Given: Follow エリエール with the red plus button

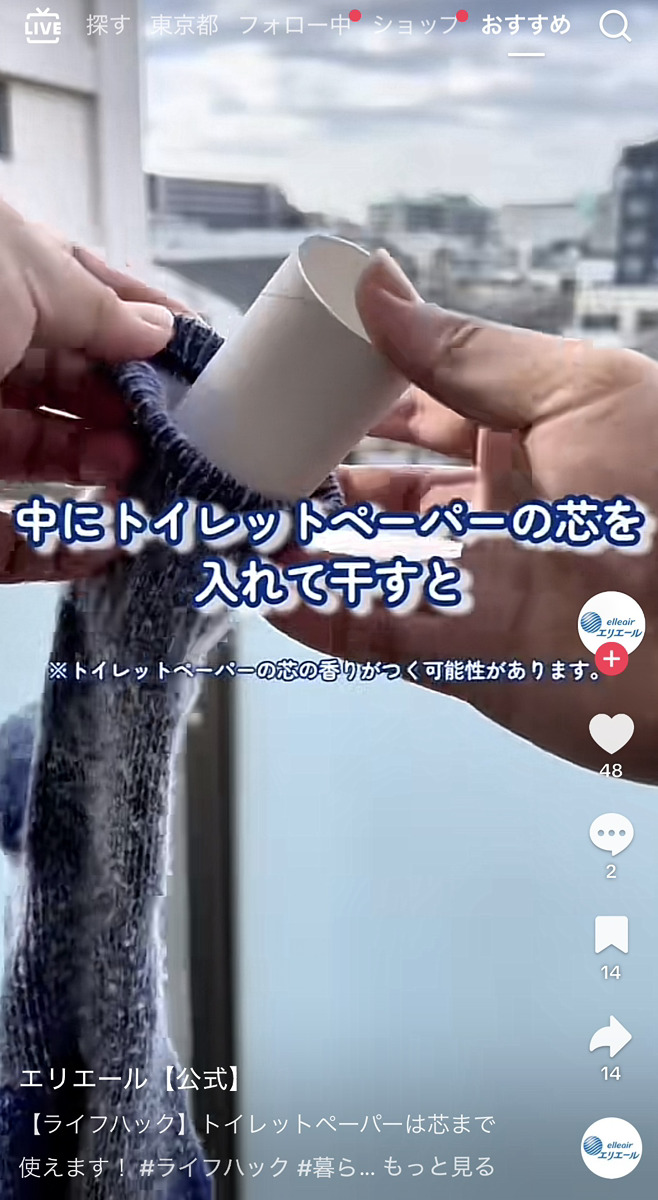Looking at the screenshot, I should tap(611, 660).
